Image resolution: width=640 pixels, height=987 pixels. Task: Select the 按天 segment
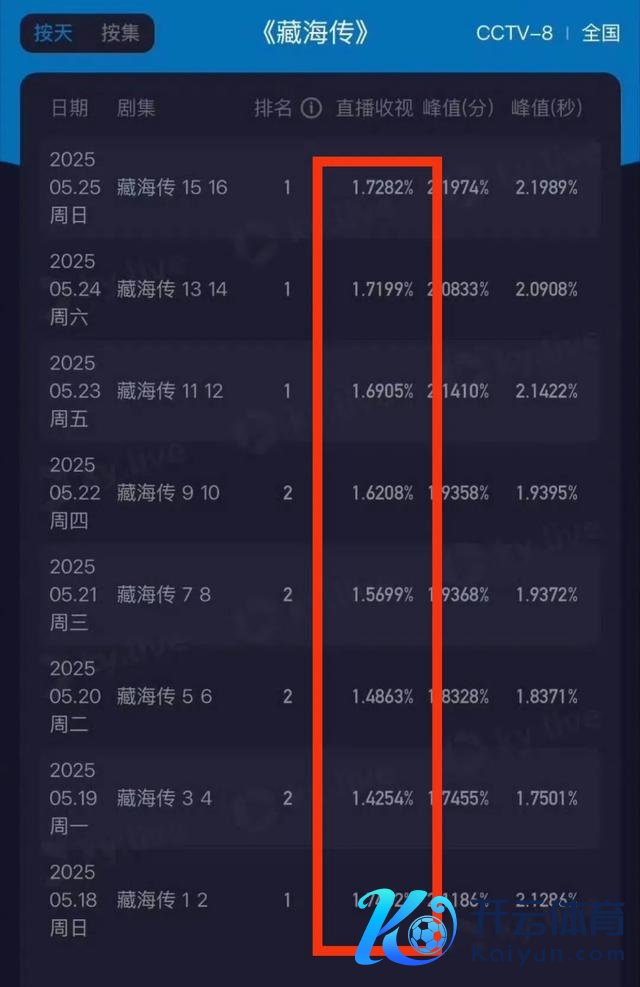point(53,33)
